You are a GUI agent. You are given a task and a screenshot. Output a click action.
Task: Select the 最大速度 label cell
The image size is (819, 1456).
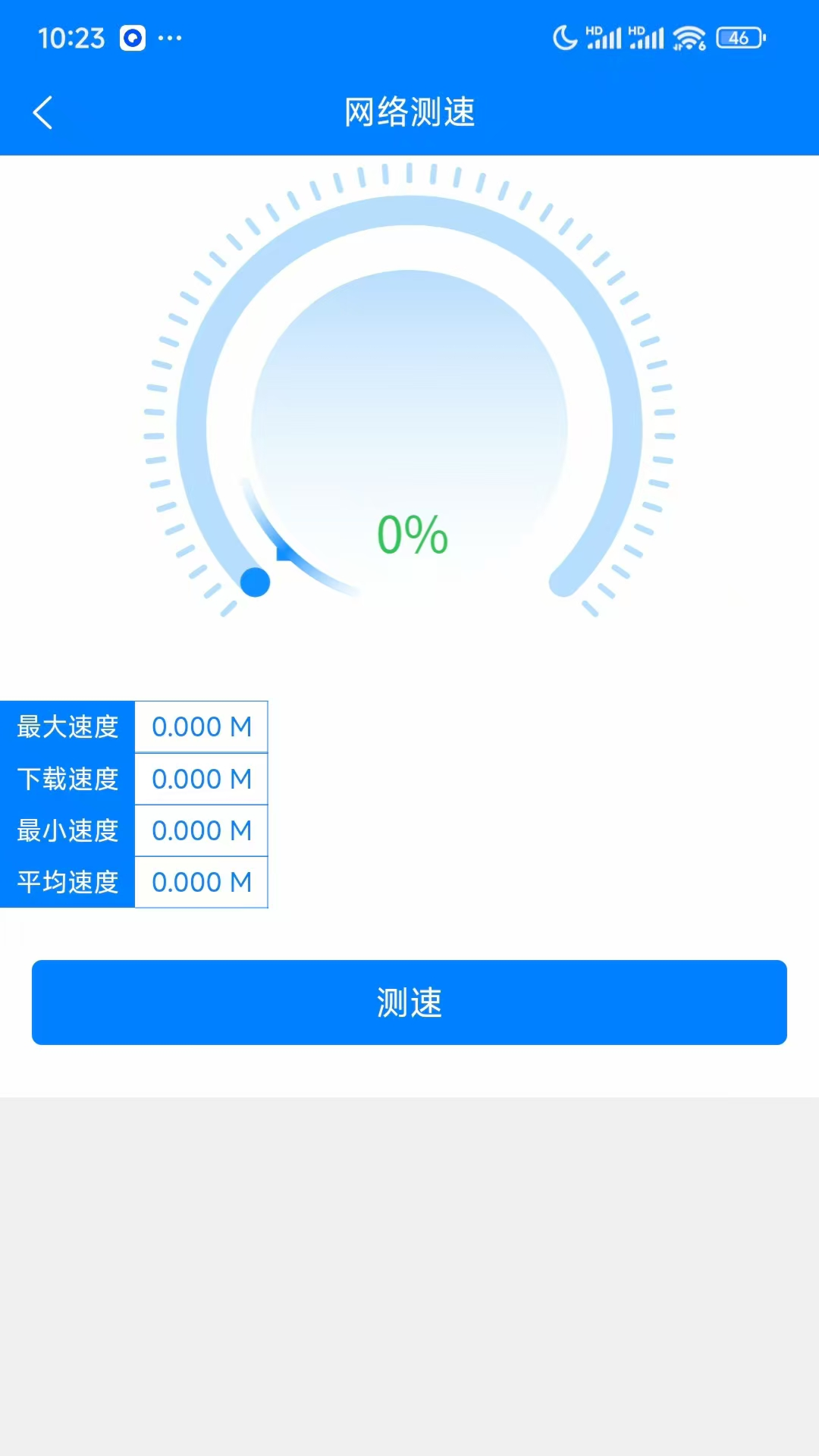(x=67, y=726)
